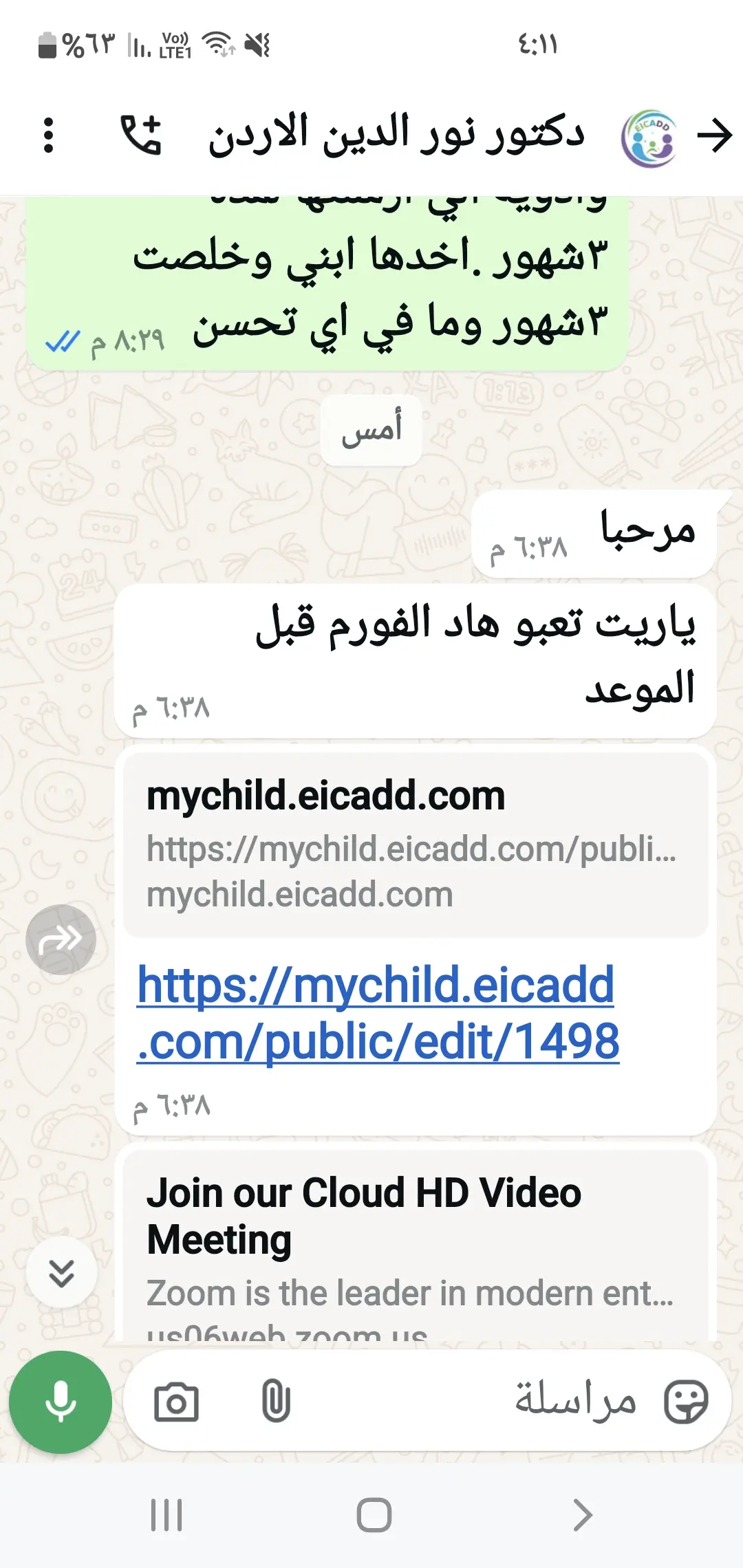Open the mychild.eicadd.com link preview card
The height and width of the screenshot is (1568, 743).
(x=416, y=844)
